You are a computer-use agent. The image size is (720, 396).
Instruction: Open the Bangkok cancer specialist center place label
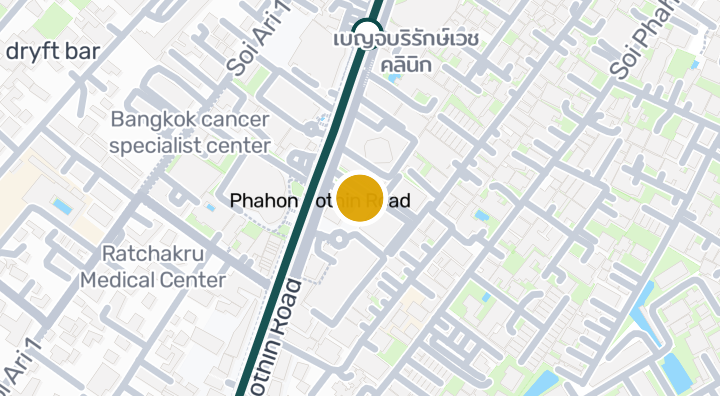[190, 133]
